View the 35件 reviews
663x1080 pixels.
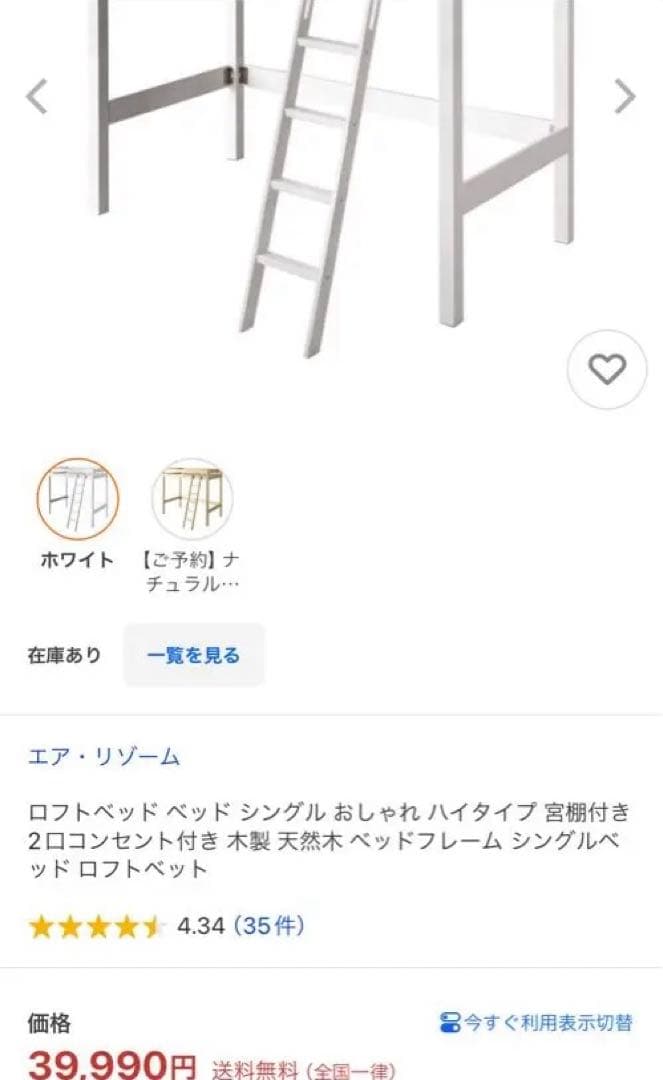[x=268, y=926]
